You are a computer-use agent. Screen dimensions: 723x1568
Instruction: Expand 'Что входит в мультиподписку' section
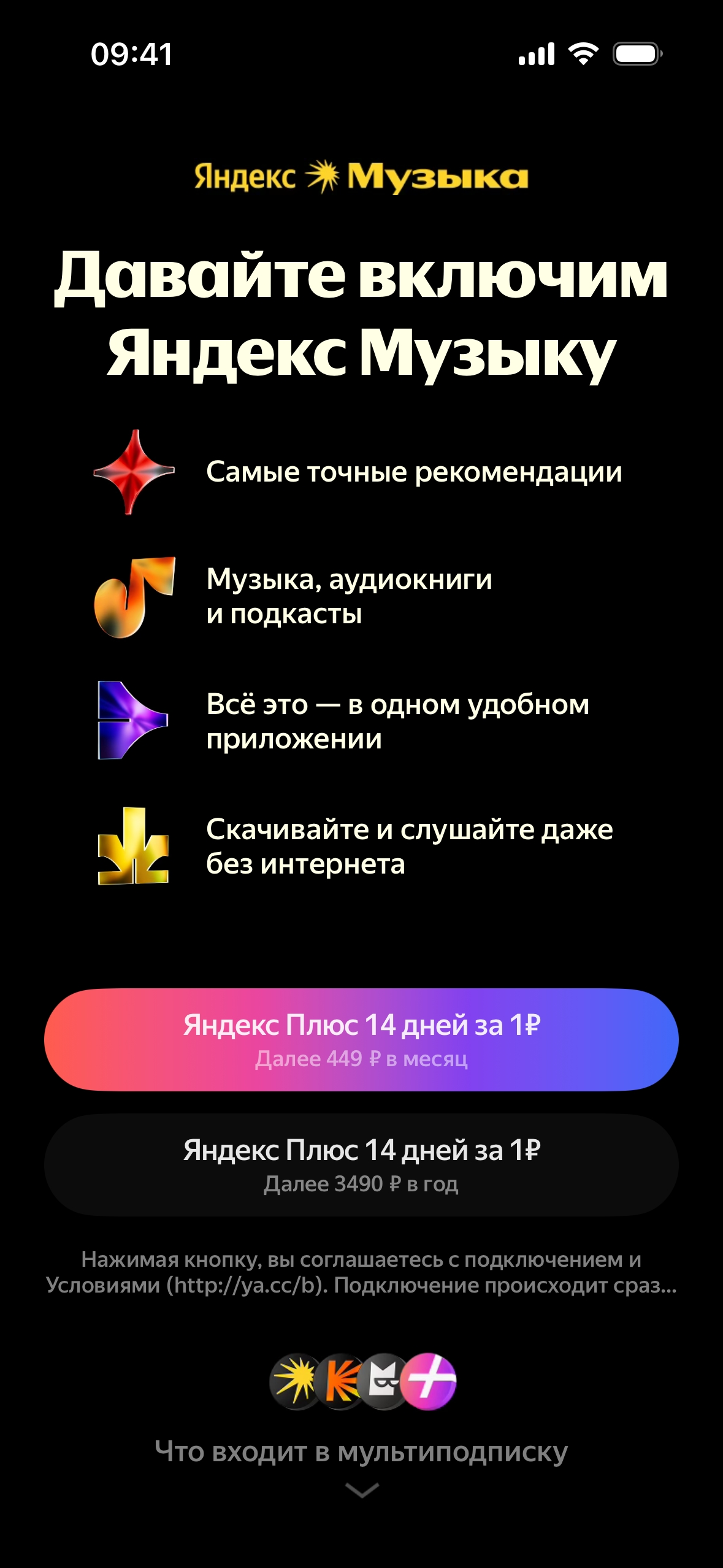coord(361,1464)
